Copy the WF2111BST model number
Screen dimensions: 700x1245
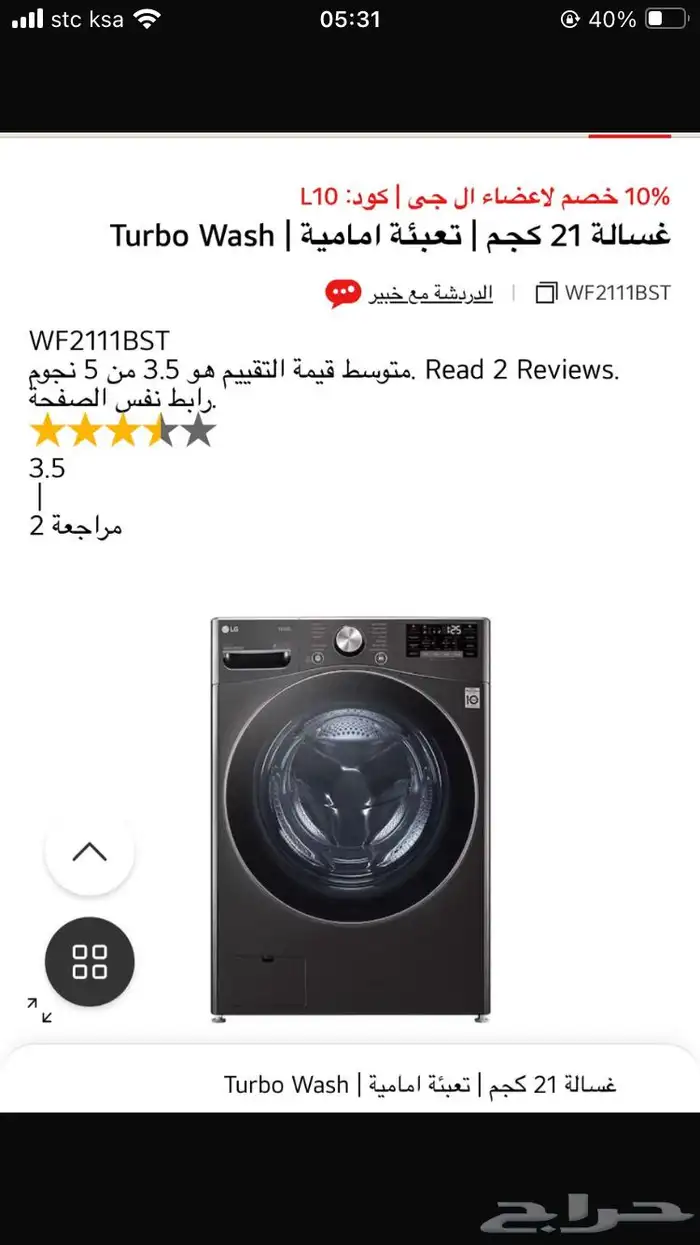(x=547, y=293)
